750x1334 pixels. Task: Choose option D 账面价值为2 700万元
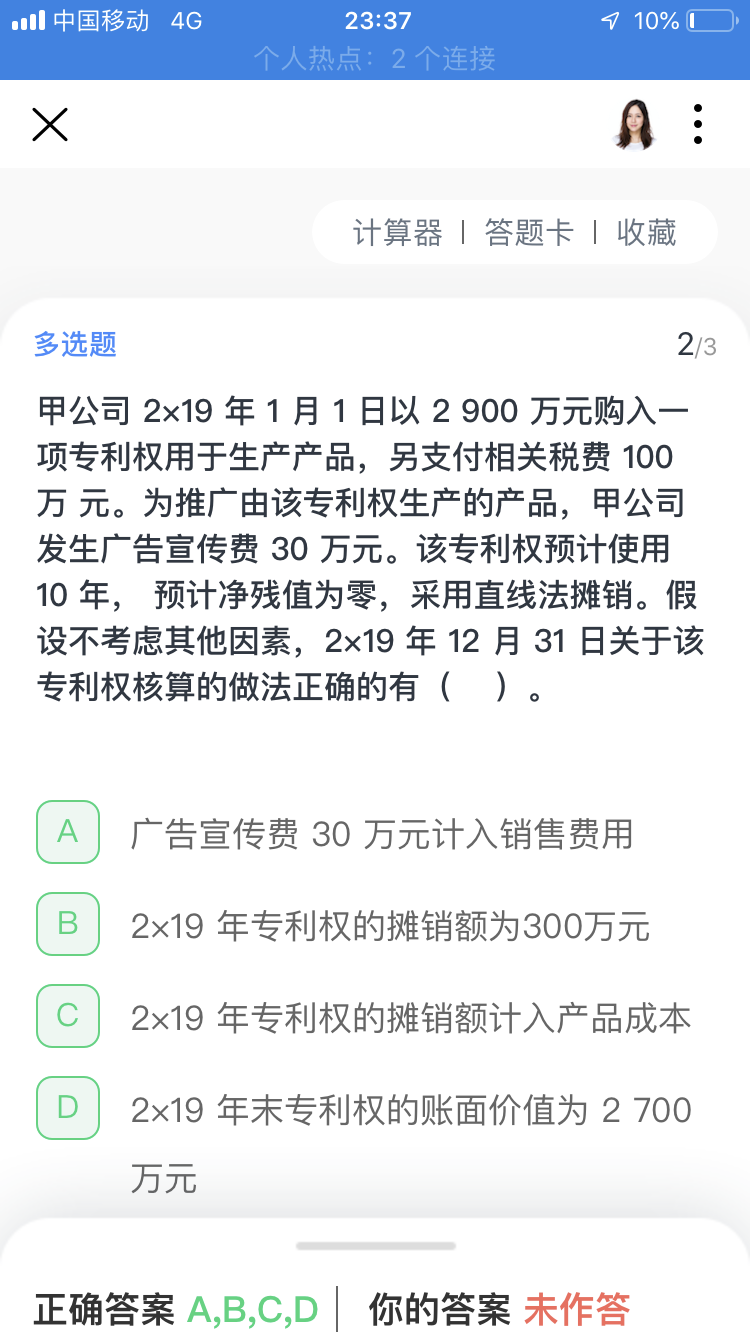[x=68, y=1108]
